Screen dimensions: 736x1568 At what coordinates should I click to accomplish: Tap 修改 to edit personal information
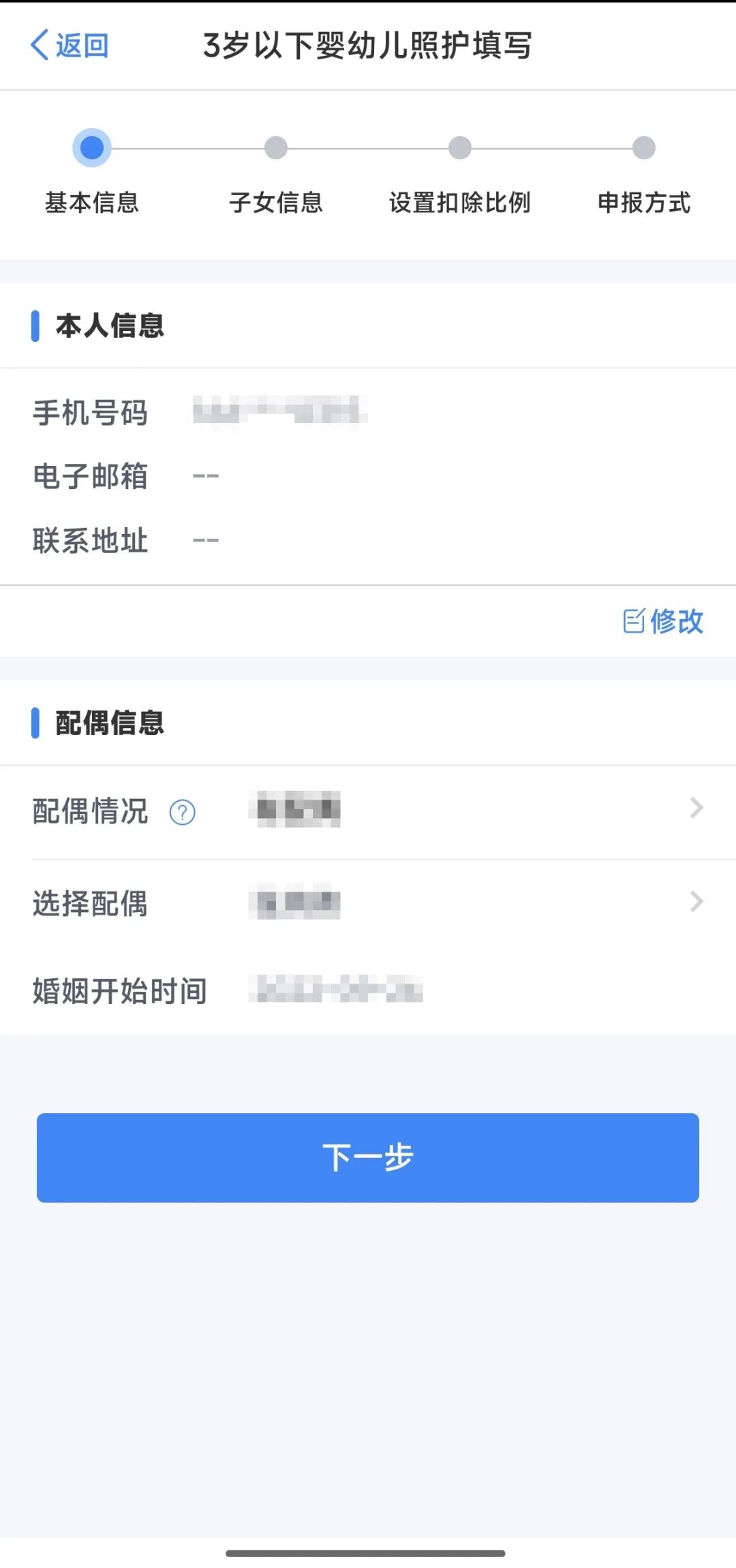(x=663, y=621)
